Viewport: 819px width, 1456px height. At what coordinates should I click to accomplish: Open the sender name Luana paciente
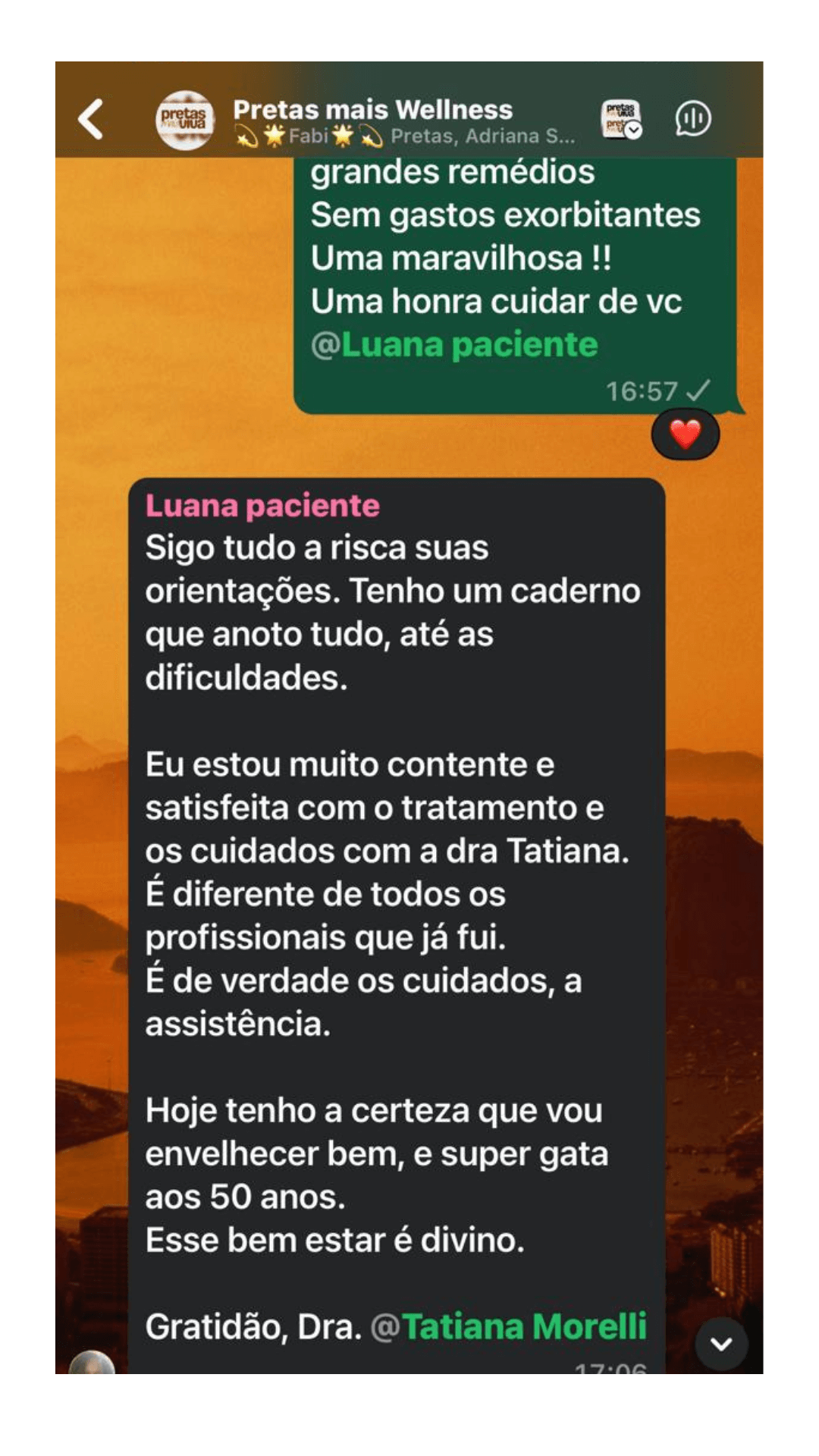[x=262, y=505]
